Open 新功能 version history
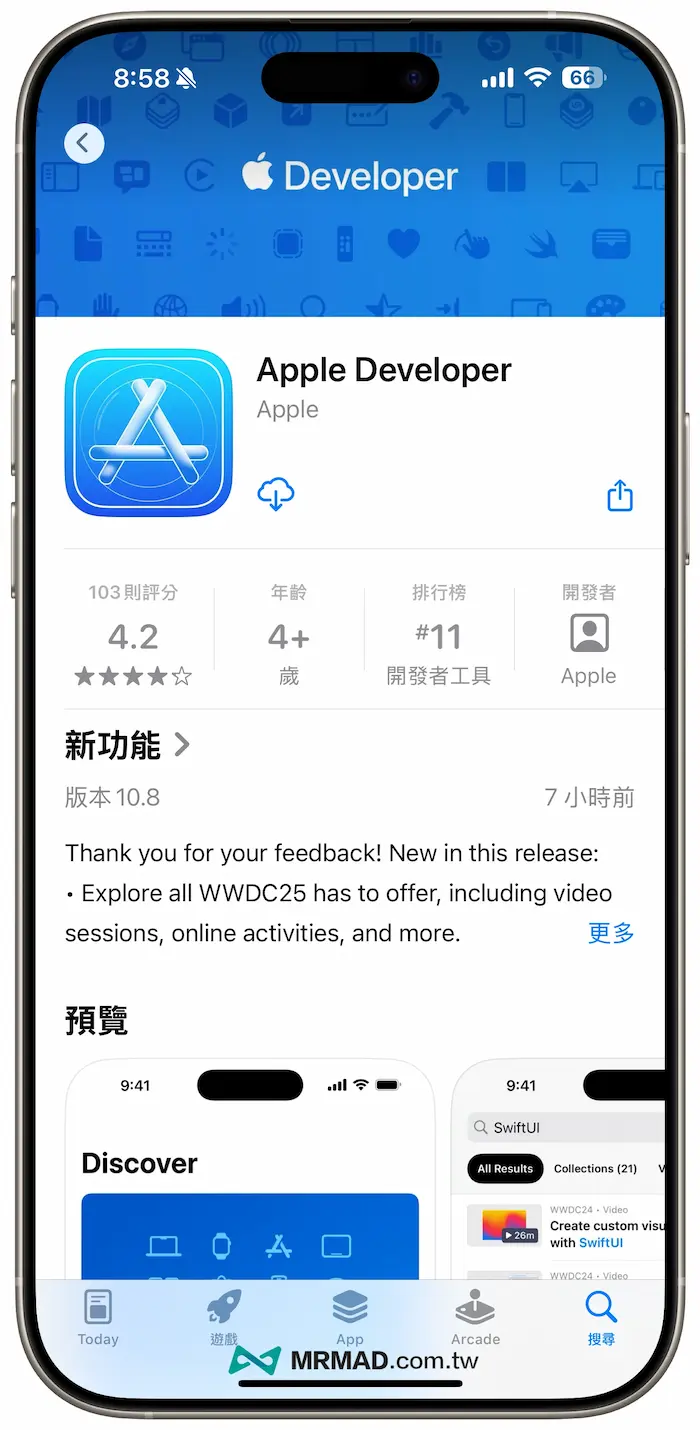The height and width of the screenshot is (1430, 700). pyautogui.click(x=127, y=745)
